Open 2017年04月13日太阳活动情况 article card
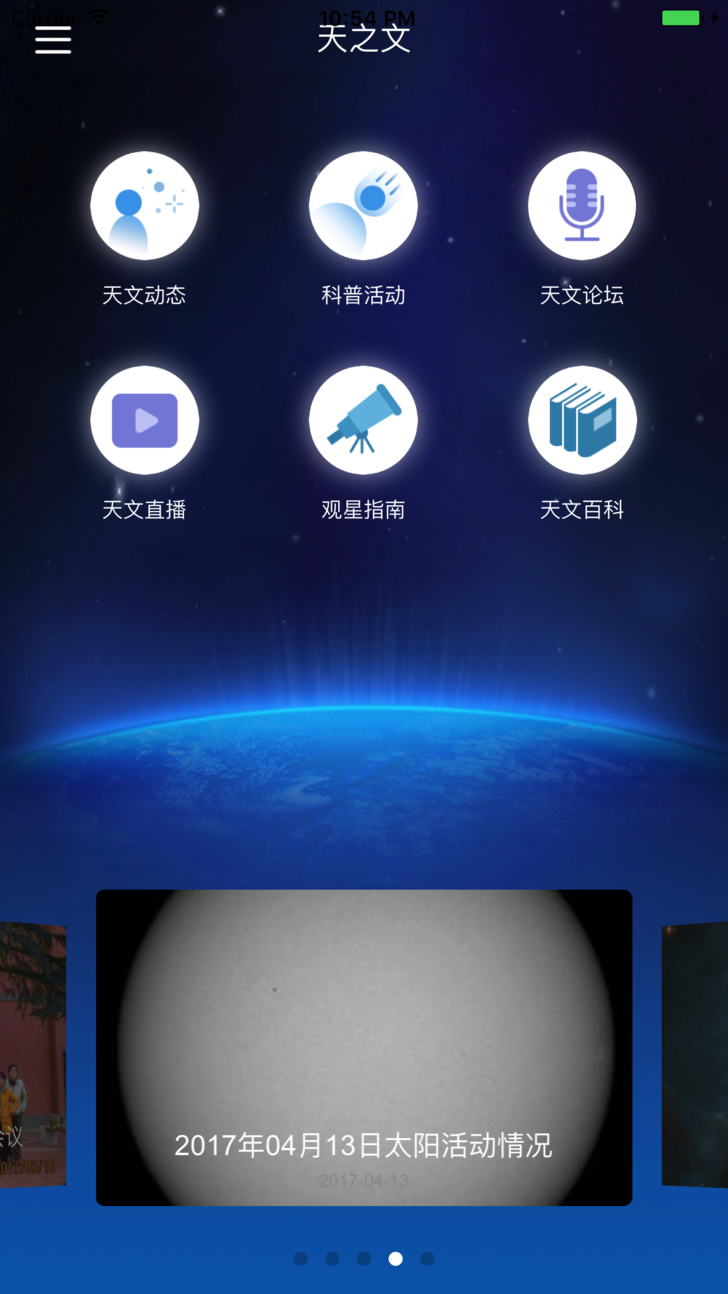Image resolution: width=728 pixels, height=1294 pixels. (364, 1047)
